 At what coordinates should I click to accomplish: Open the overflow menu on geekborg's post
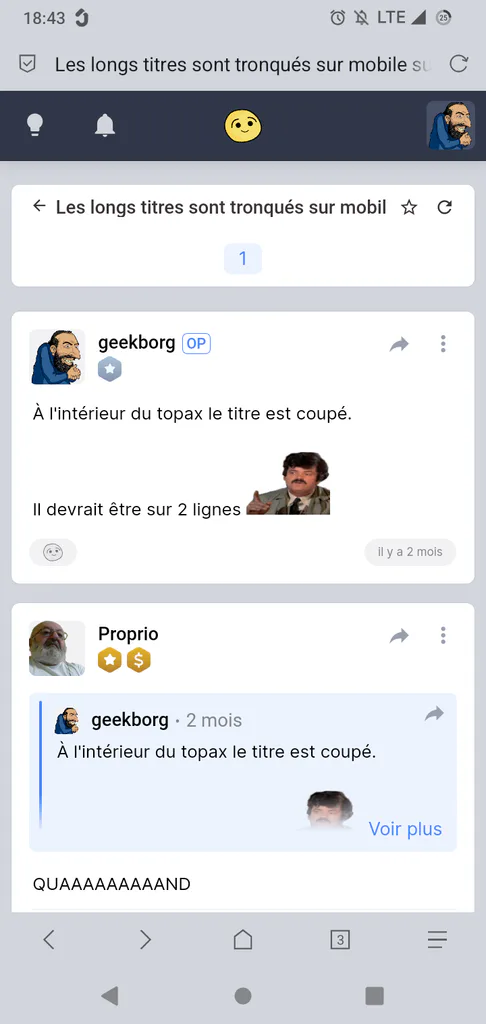click(443, 344)
